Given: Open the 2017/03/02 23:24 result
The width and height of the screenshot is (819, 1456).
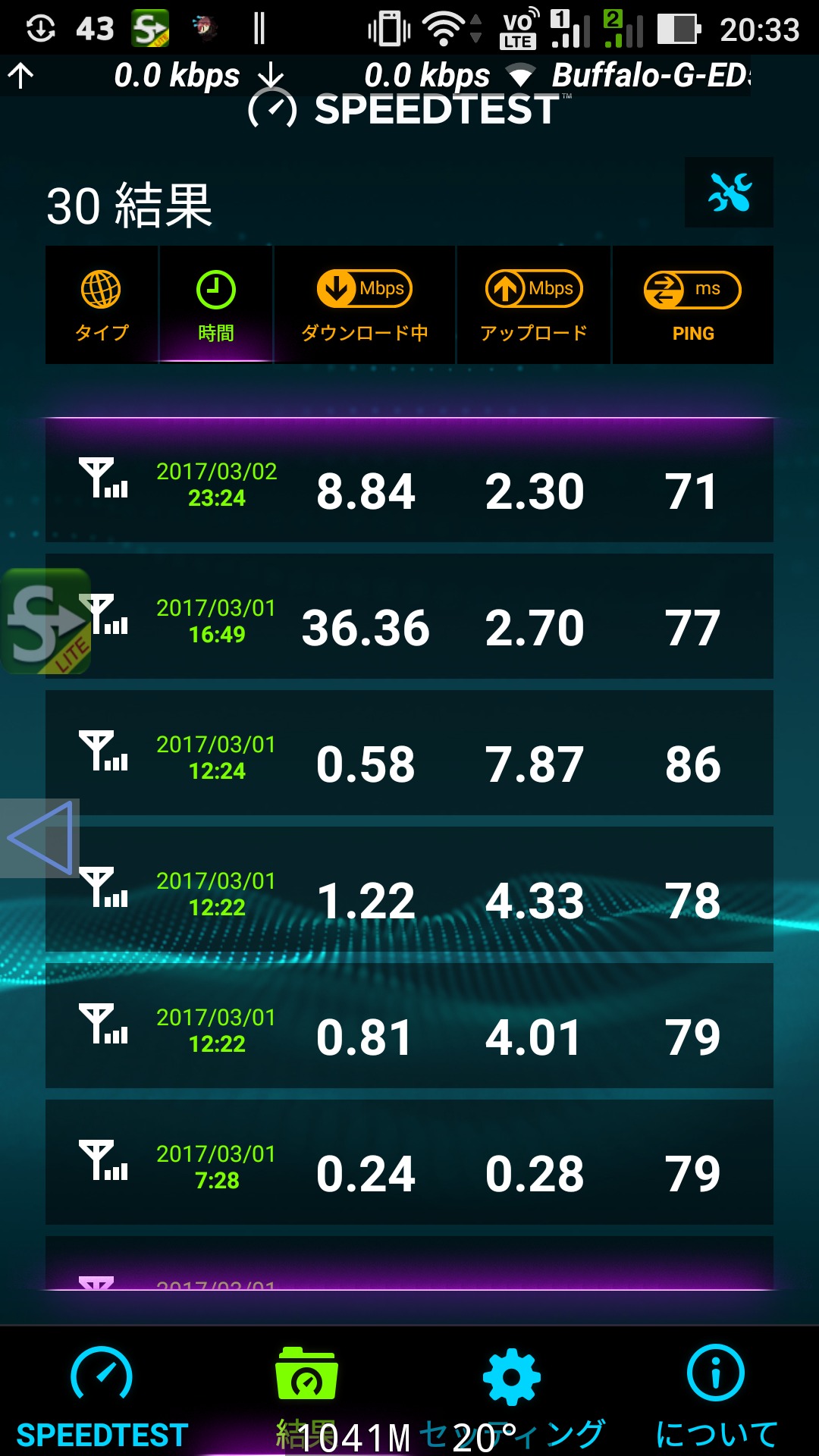Looking at the screenshot, I should 409,480.
